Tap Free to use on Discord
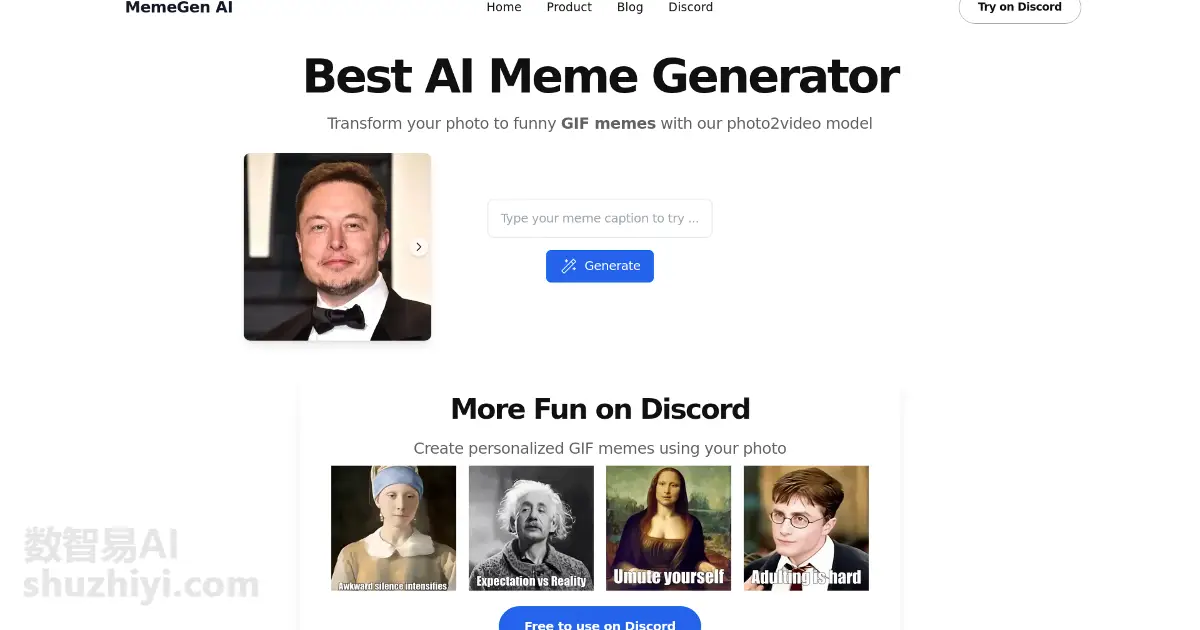Image resolution: width=1200 pixels, height=630 pixels. (599, 620)
